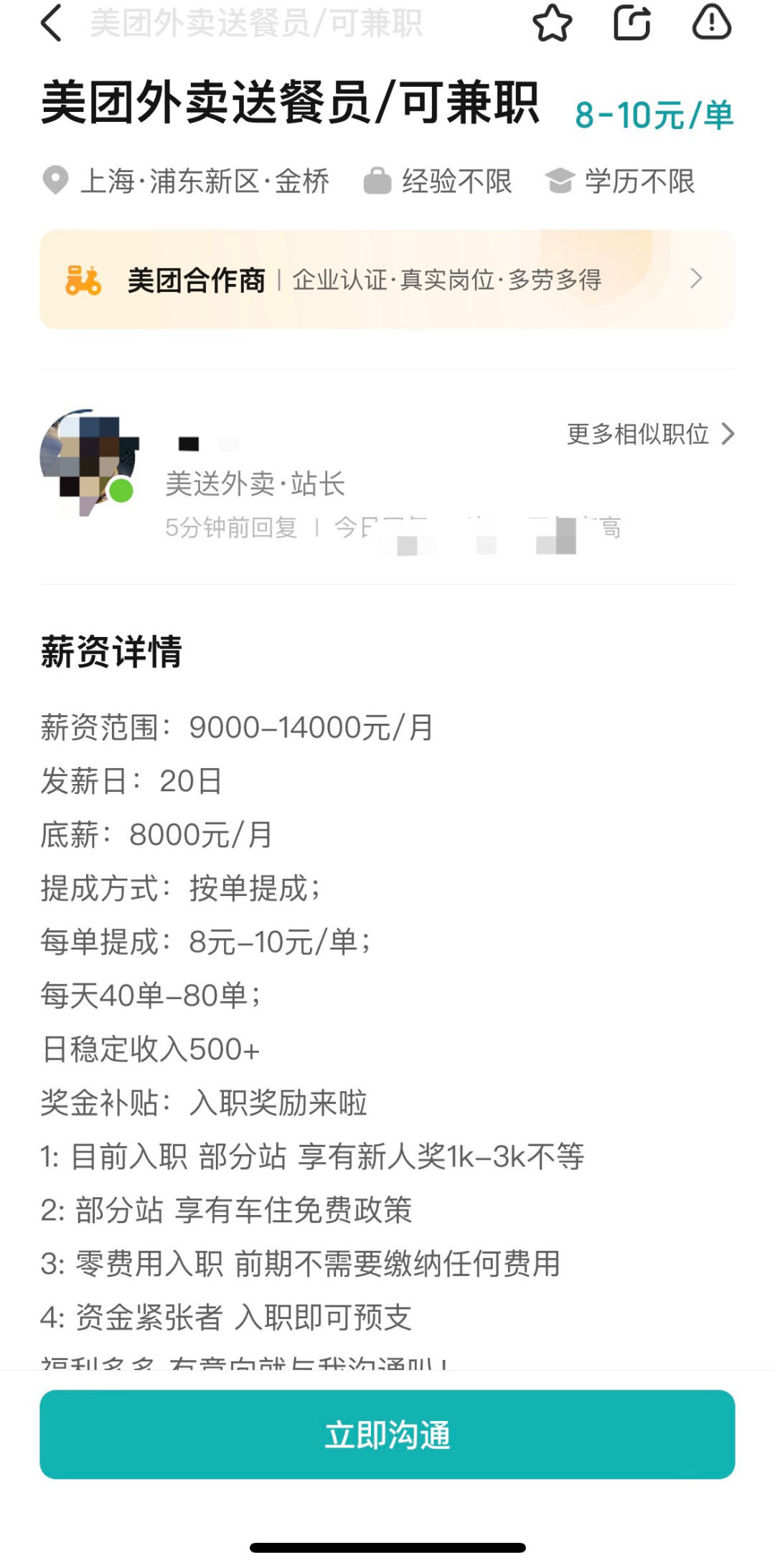
Task: Open the 美团合作商 certification banner
Action: pyautogui.click(x=387, y=279)
